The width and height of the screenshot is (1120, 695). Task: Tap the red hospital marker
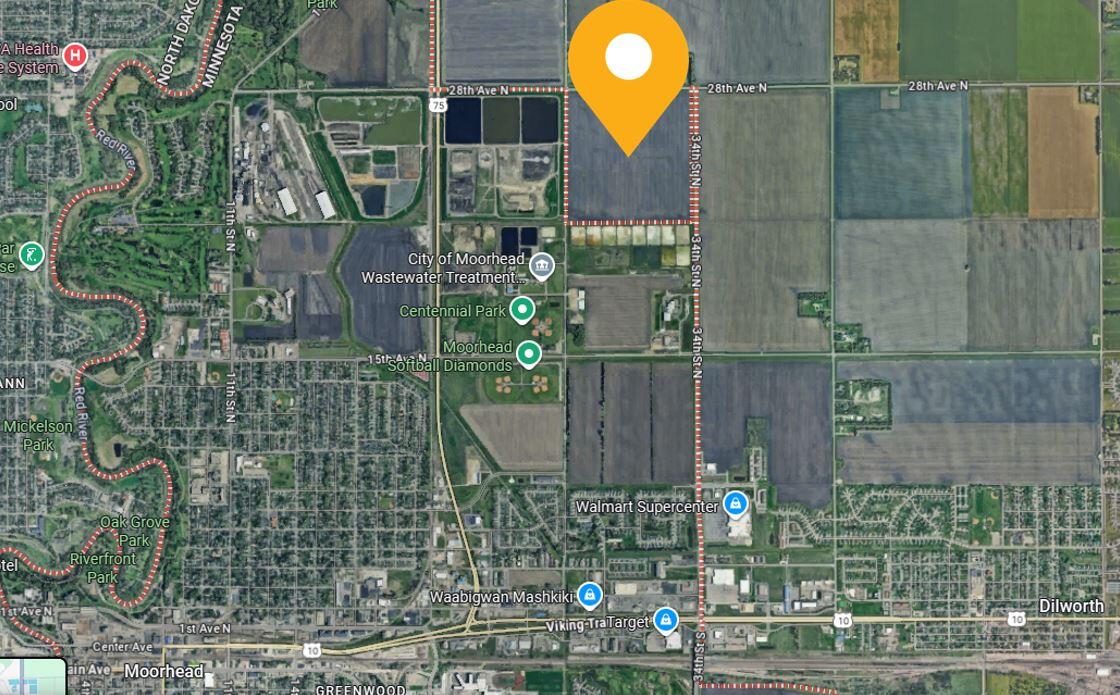75,57
